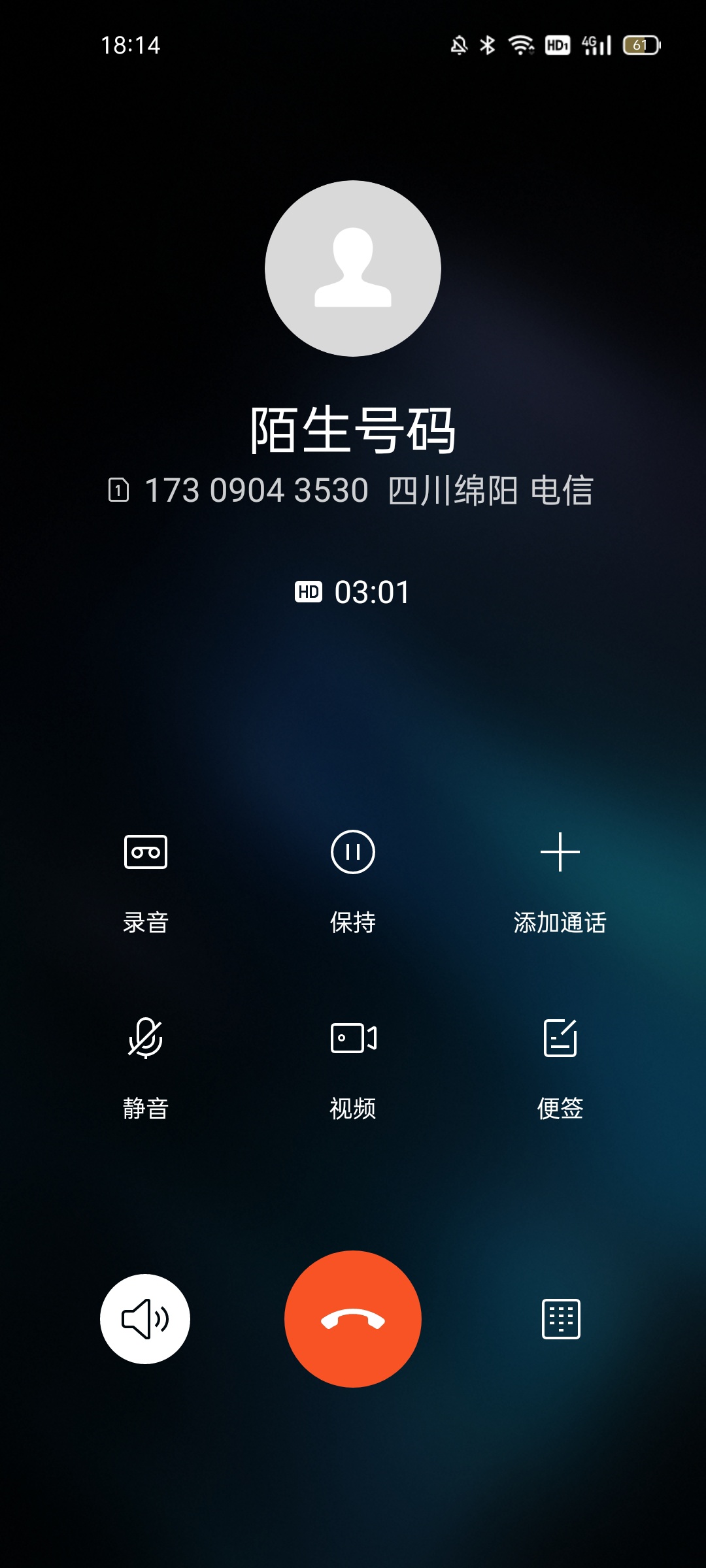Open the dial keypad
The width and height of the screenshot is (706, 1568).
coord(561,1318)
